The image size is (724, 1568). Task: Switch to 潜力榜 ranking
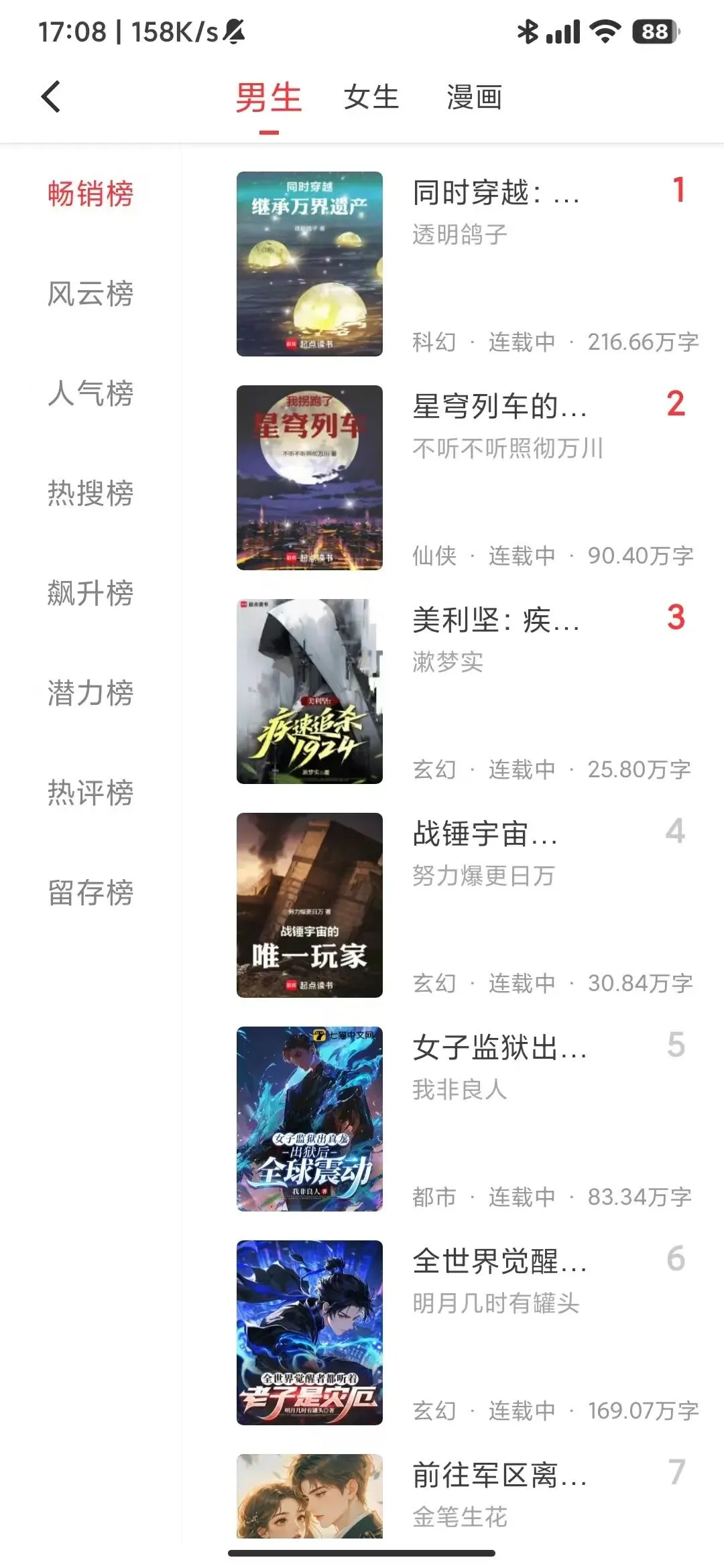(90, 693)
